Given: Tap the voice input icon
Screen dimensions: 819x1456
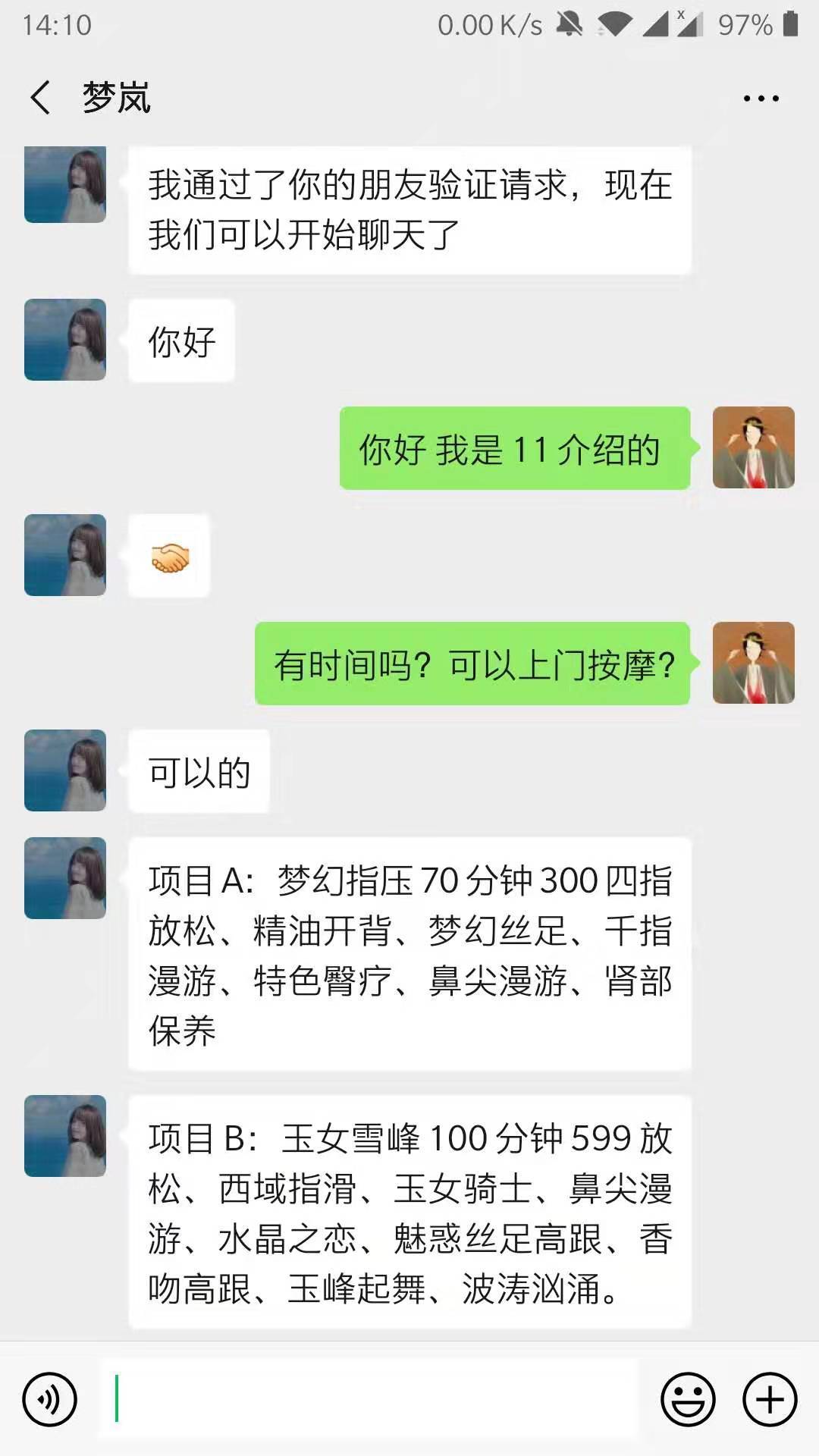Looking at the screenshot, I should [49, 1399].
